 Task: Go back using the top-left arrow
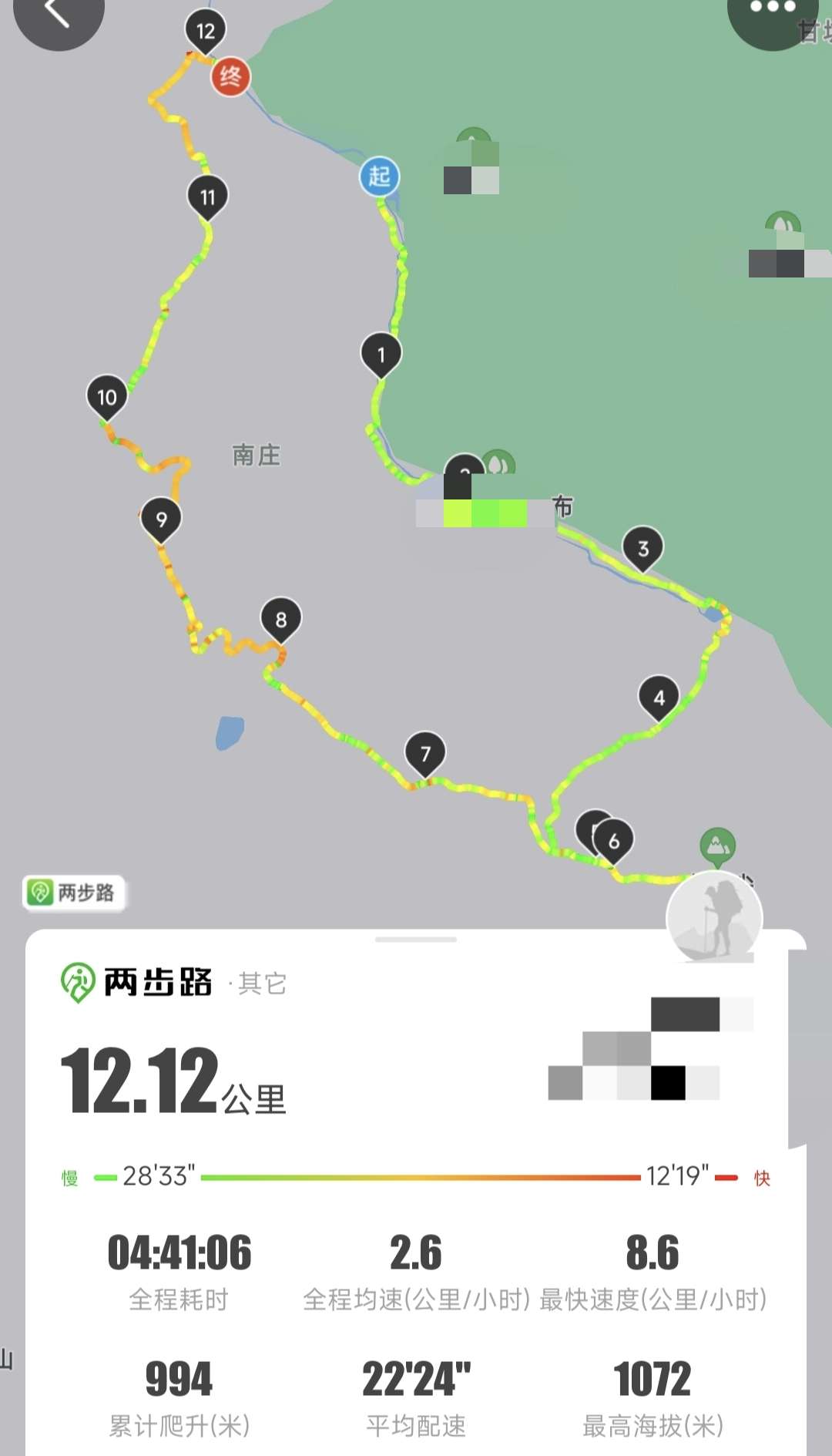pos(58,14)
